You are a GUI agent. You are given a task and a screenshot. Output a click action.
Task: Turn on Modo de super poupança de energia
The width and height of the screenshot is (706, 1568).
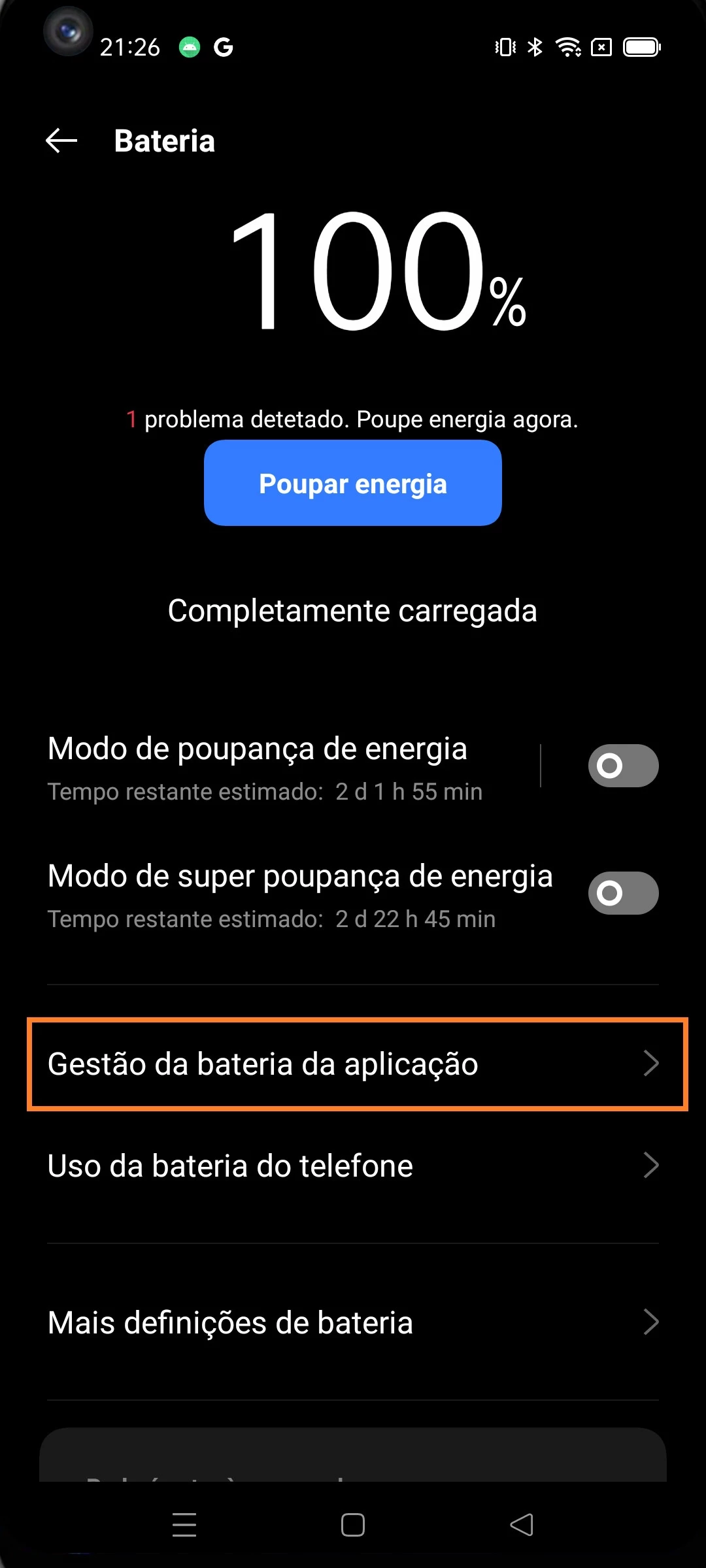(622, 893)
